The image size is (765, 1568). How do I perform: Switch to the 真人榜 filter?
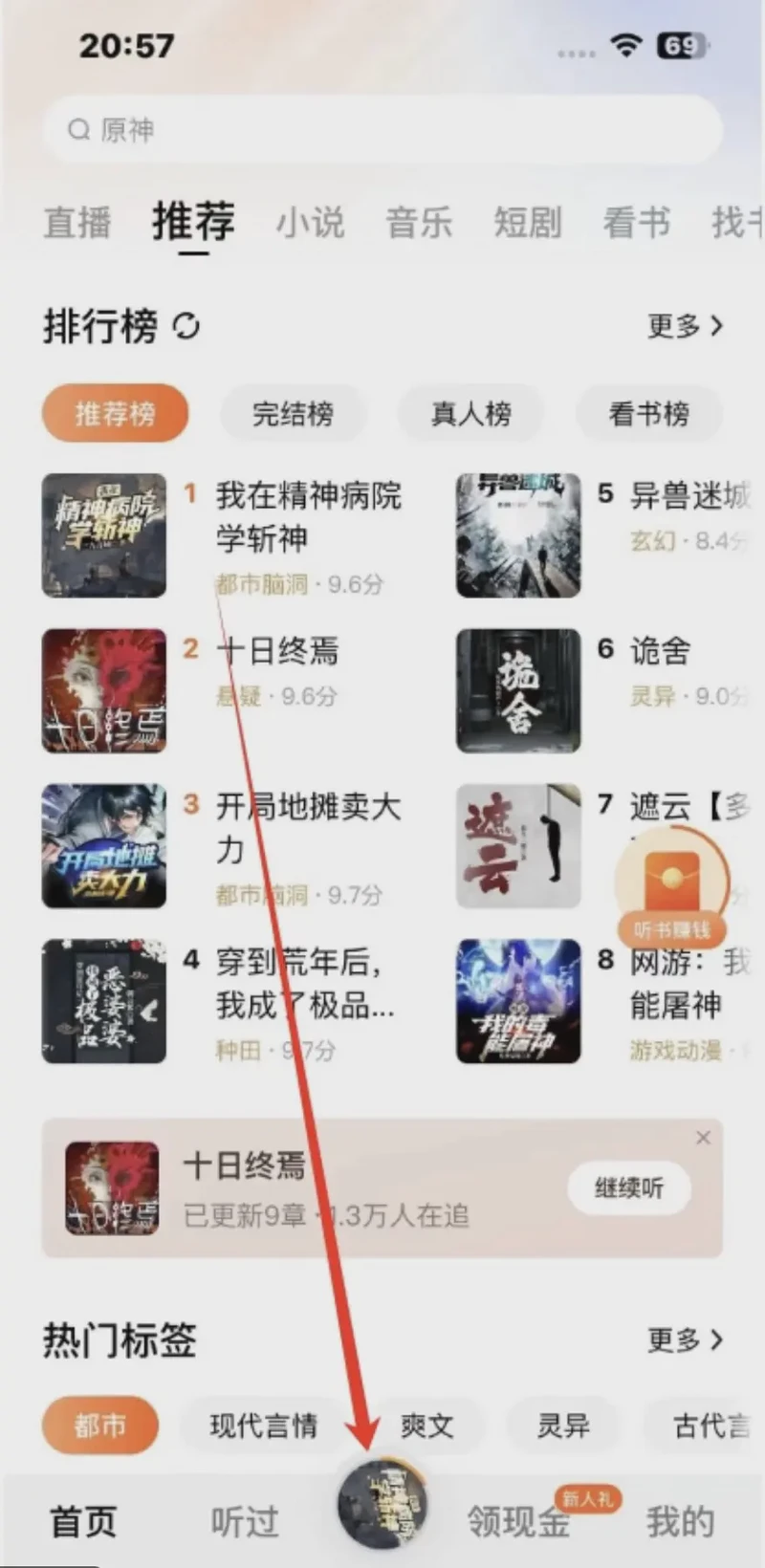(x=470, y=413)
